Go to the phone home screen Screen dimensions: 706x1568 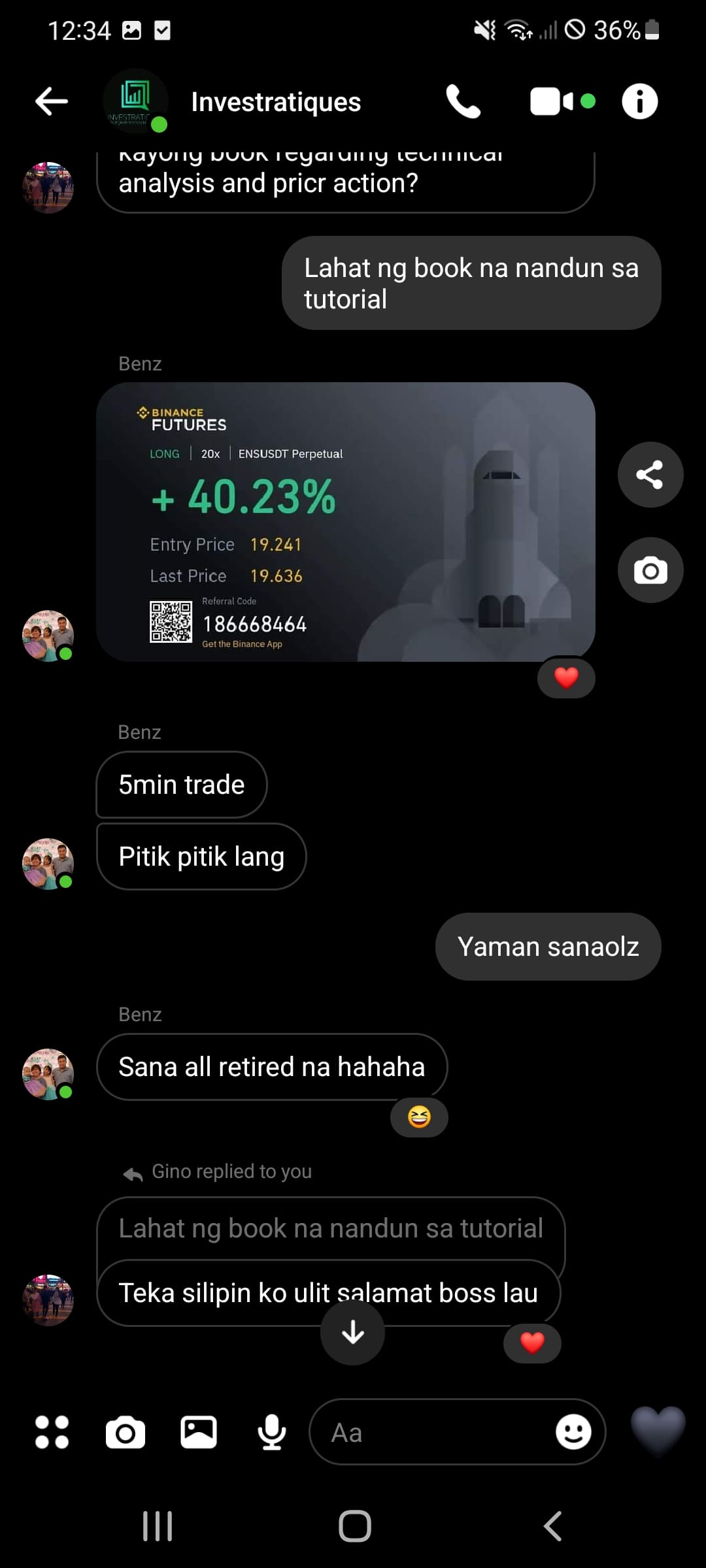tap(354, 1526)
